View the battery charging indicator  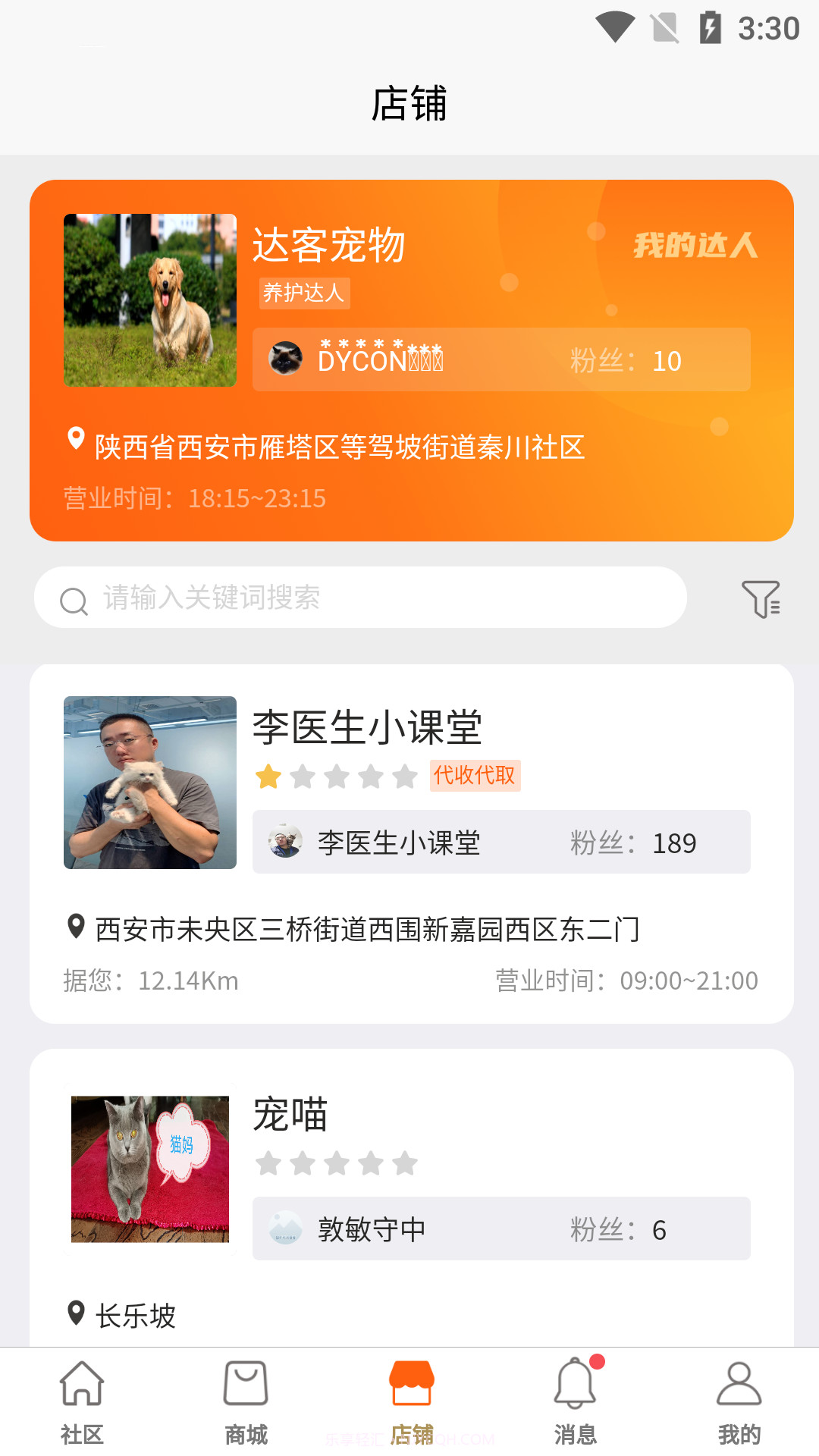pos(710,24)
